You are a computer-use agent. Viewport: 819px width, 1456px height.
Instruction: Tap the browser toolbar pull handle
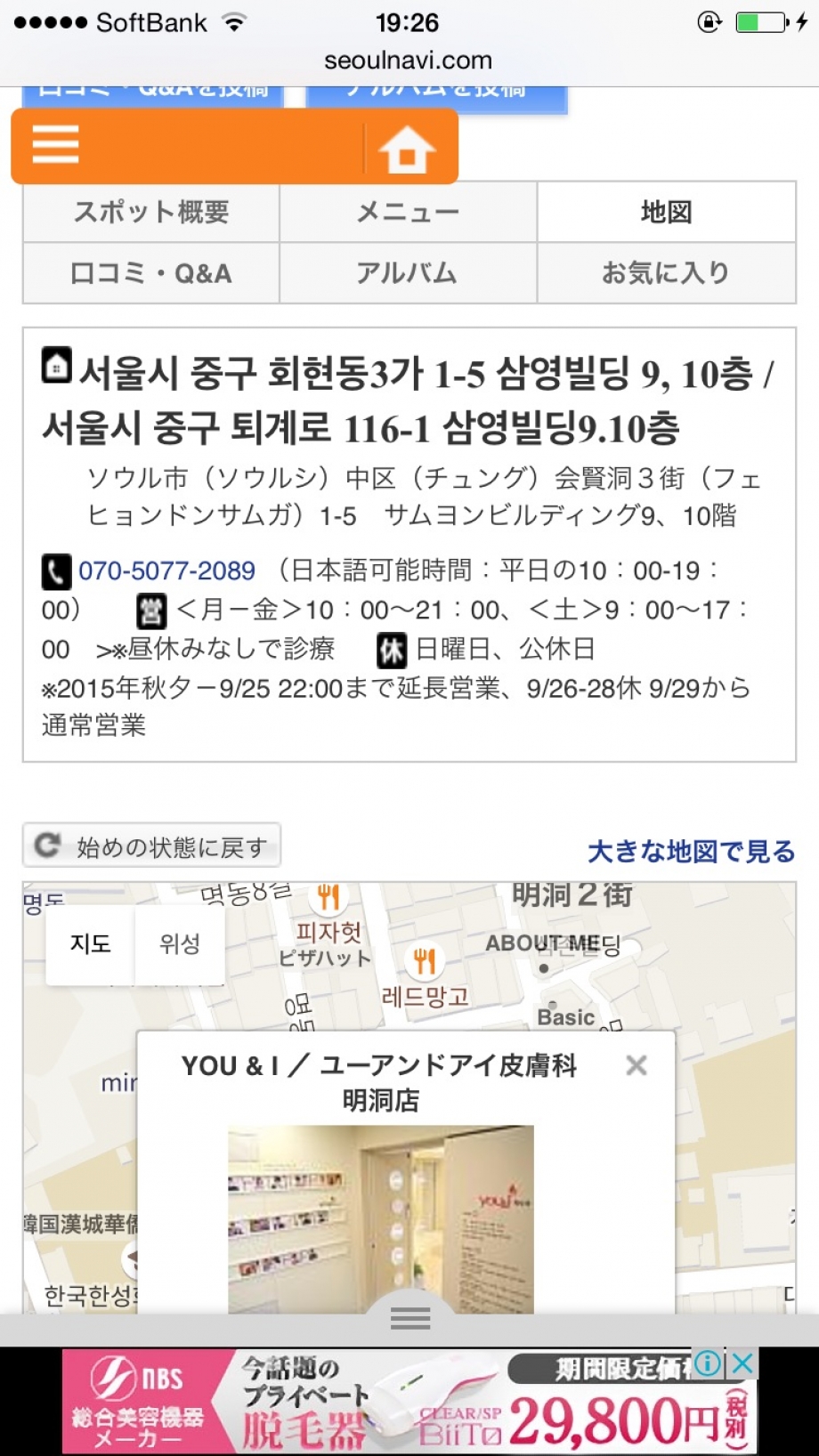(x=409, y=1318)
